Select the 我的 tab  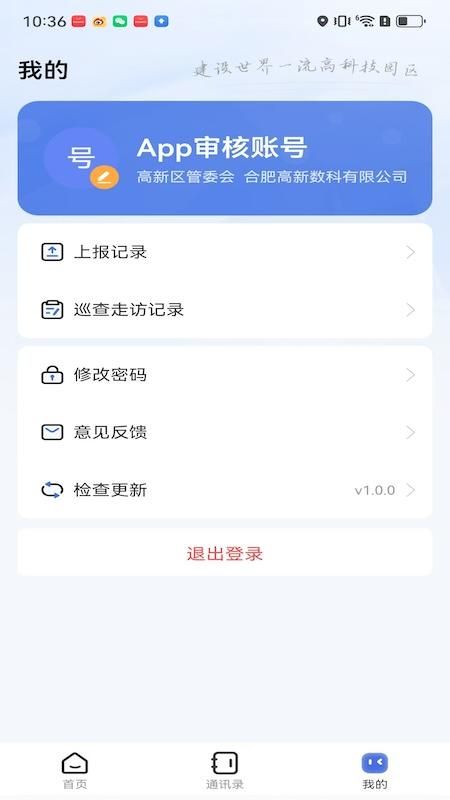[375, 770]
